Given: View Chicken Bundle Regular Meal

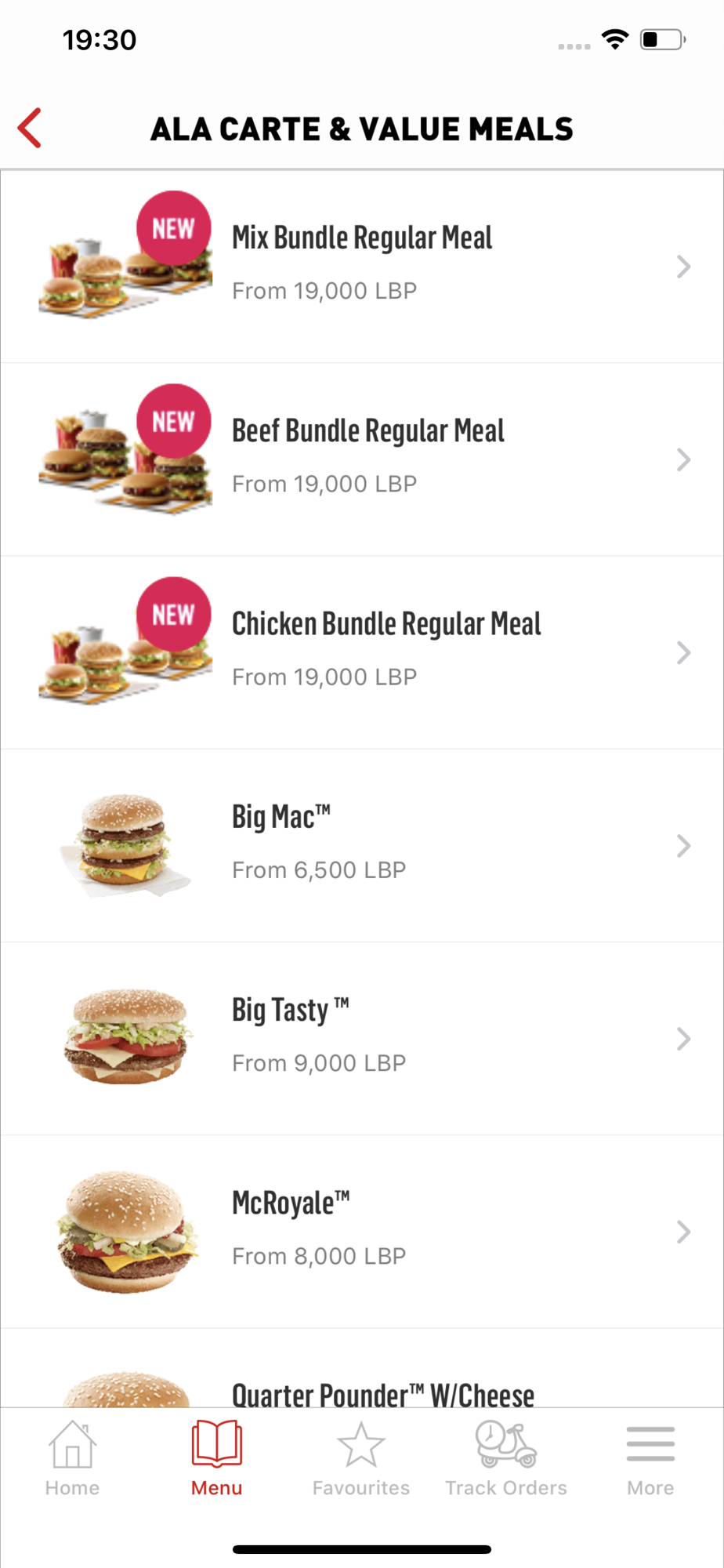Looking at the screenshot, I should tap(361, 652).
